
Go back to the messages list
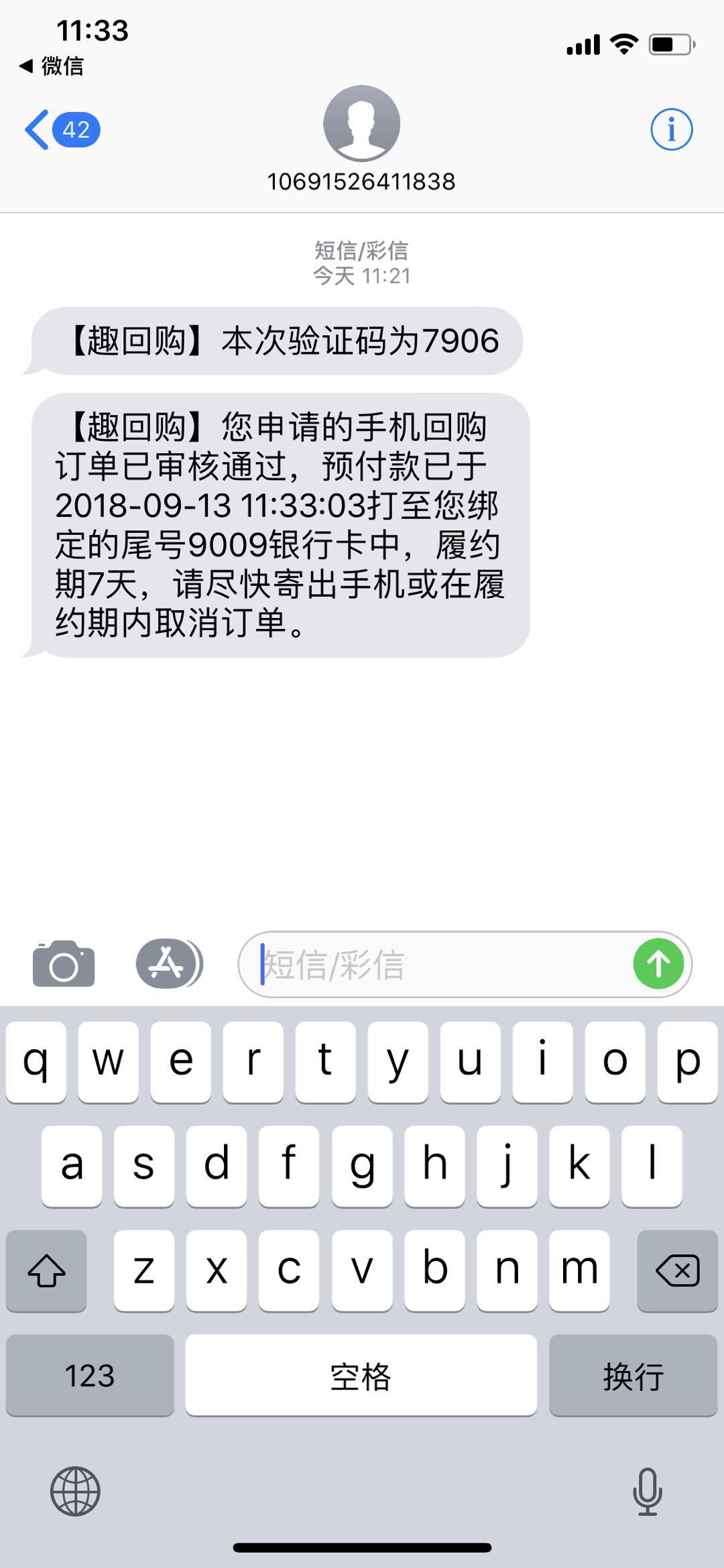pos(62,129)
